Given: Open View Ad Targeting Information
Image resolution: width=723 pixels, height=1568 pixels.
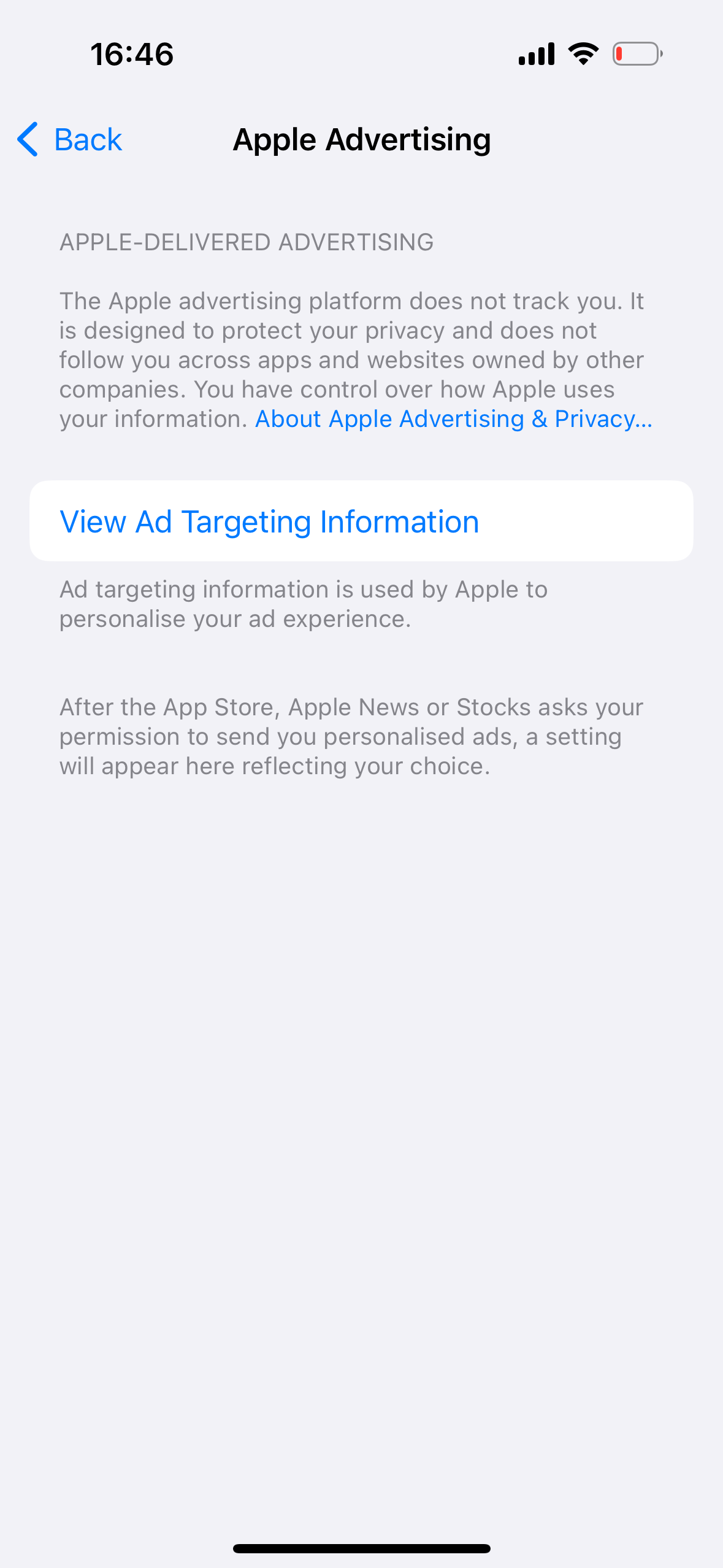Looking at the screenshot, I should pyautogui.click(x=270, y=521).
